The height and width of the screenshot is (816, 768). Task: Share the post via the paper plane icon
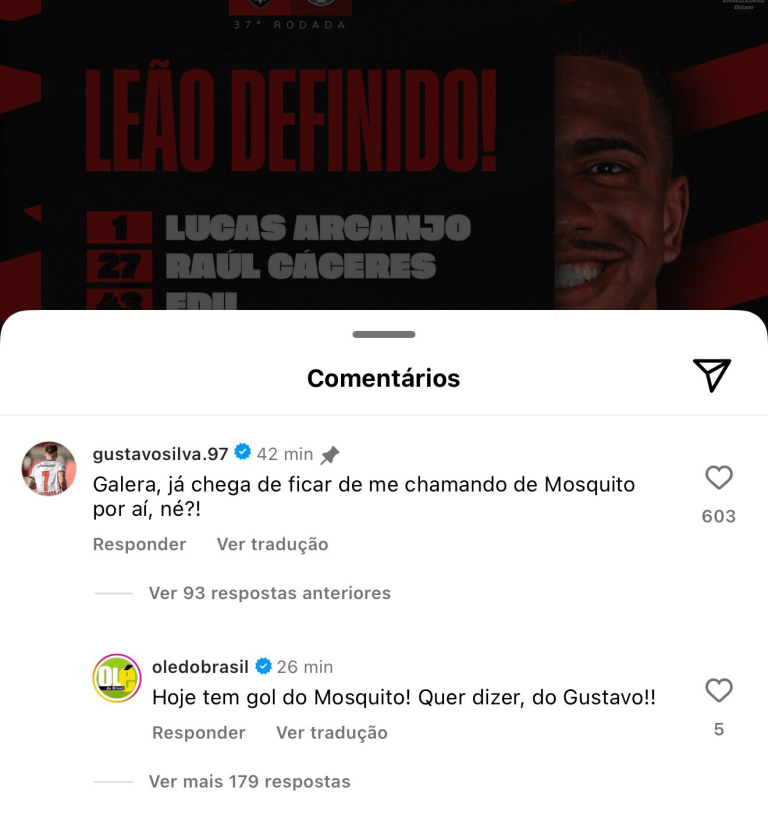(x=711, y=376)
